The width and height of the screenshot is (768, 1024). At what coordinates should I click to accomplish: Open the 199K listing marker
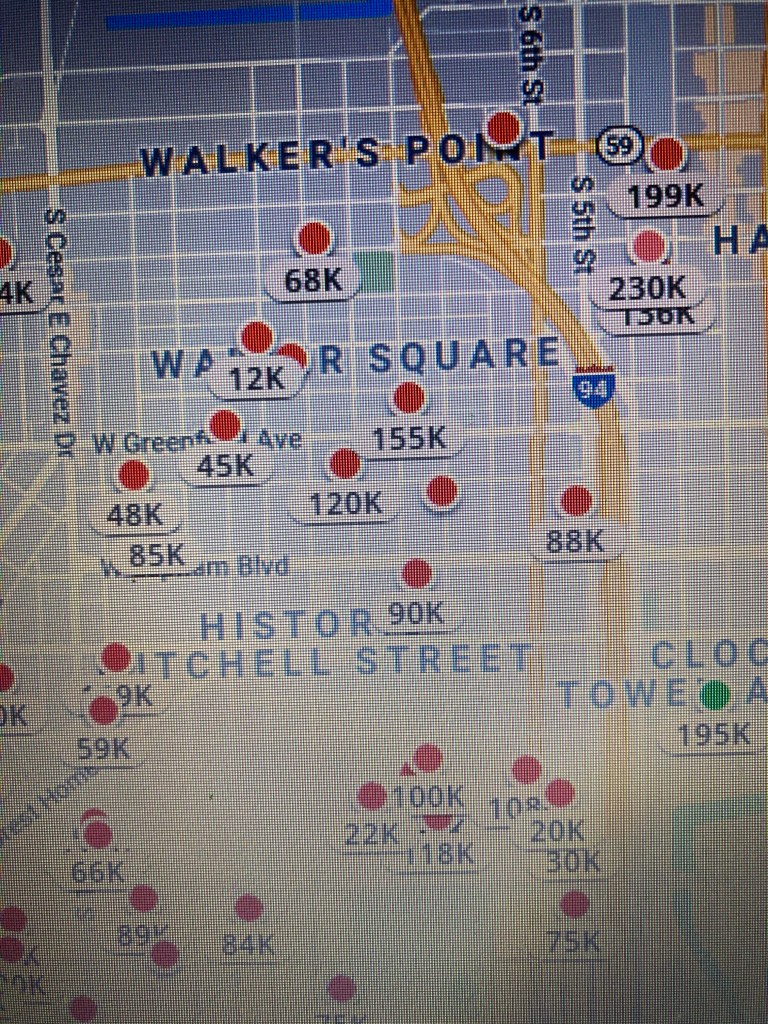(666, 155)
